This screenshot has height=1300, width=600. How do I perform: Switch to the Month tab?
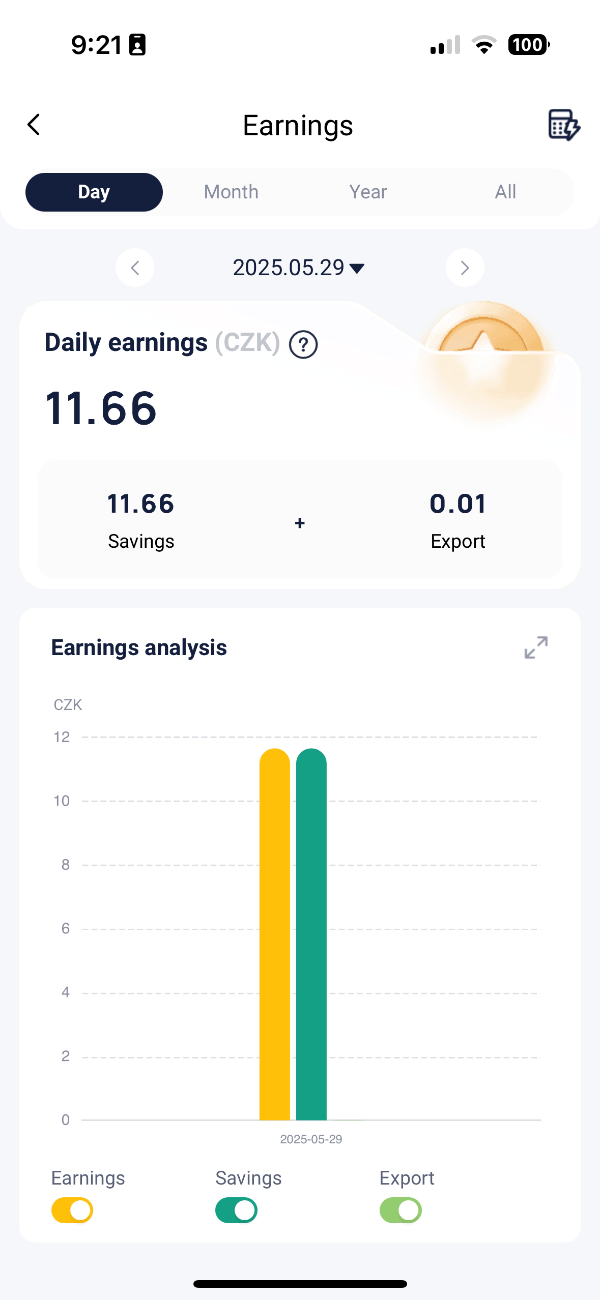(x=231, y=192)
